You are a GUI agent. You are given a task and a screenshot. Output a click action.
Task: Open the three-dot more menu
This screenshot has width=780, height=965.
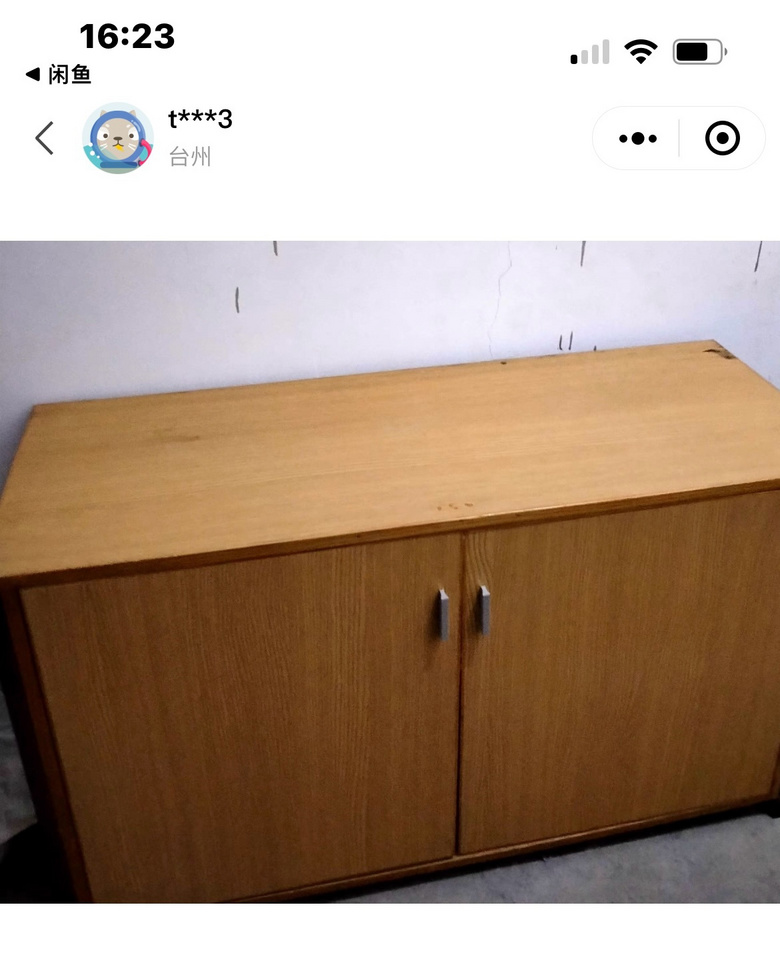[637, 138]
